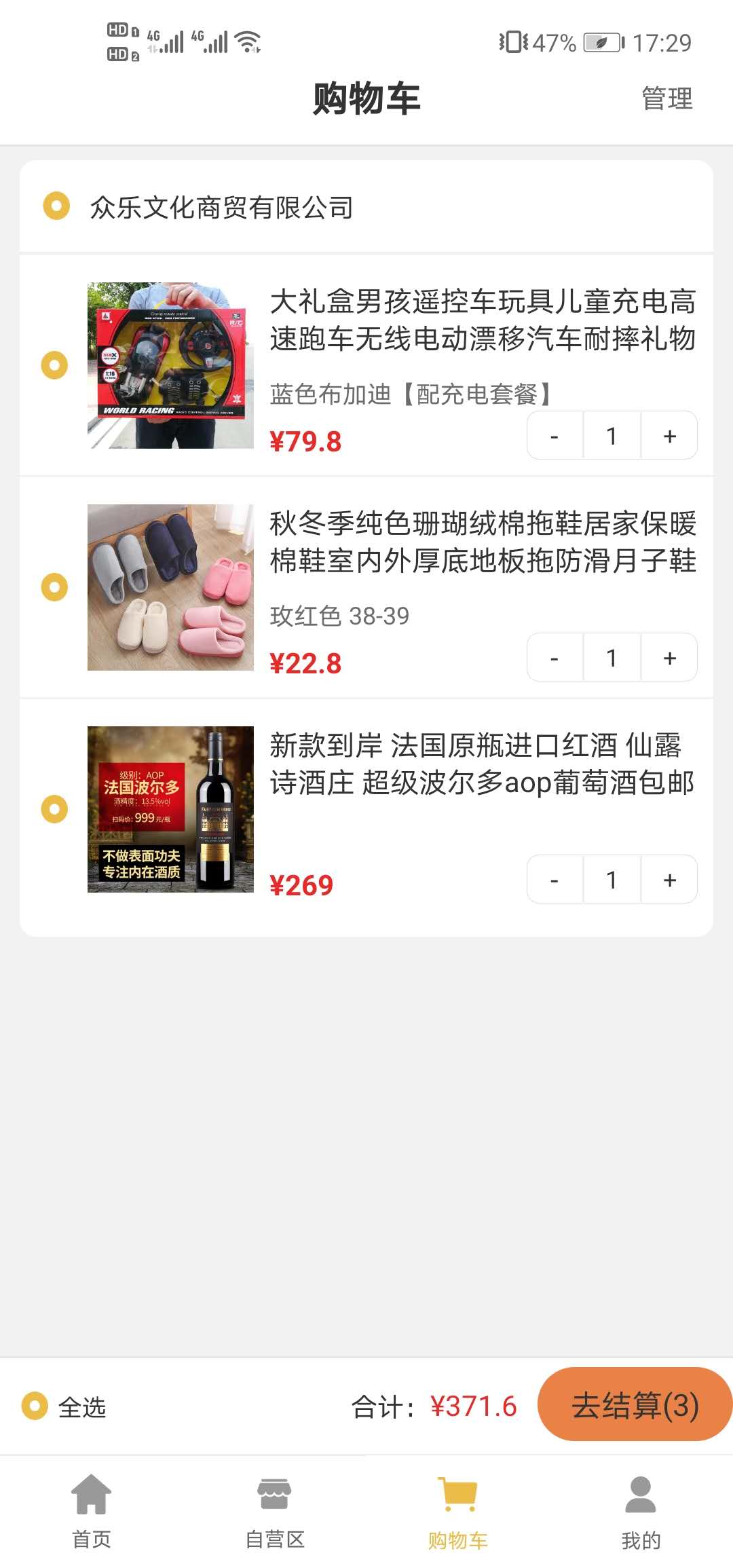Image resolution: width=733 pixels, height=1568 pixels.
Task: Deselect the 众乐文化商贸有限公司 shop checkbox
Action: [x=56, y=206]
